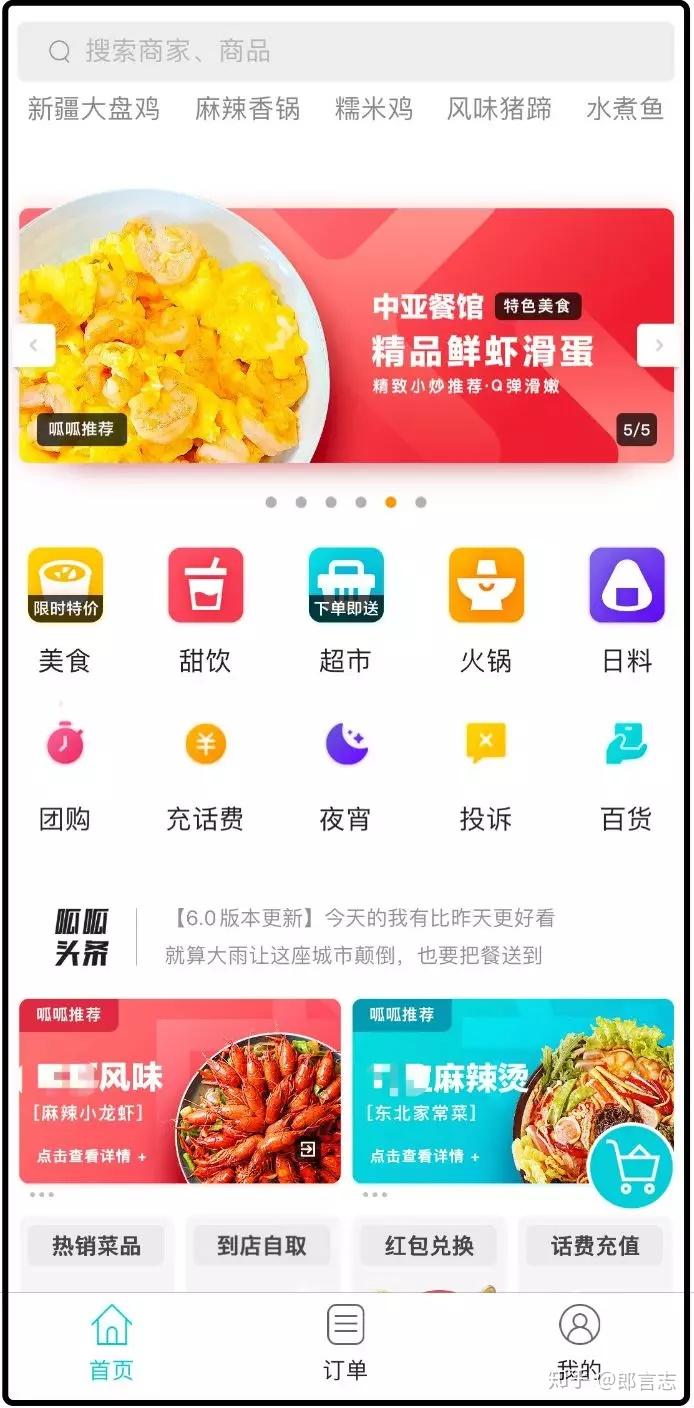Go to previous banner with left arrow
Image resolution: width=694 pixels, height=1408 pixels.
pyautogui.click(x=35, y=346)
